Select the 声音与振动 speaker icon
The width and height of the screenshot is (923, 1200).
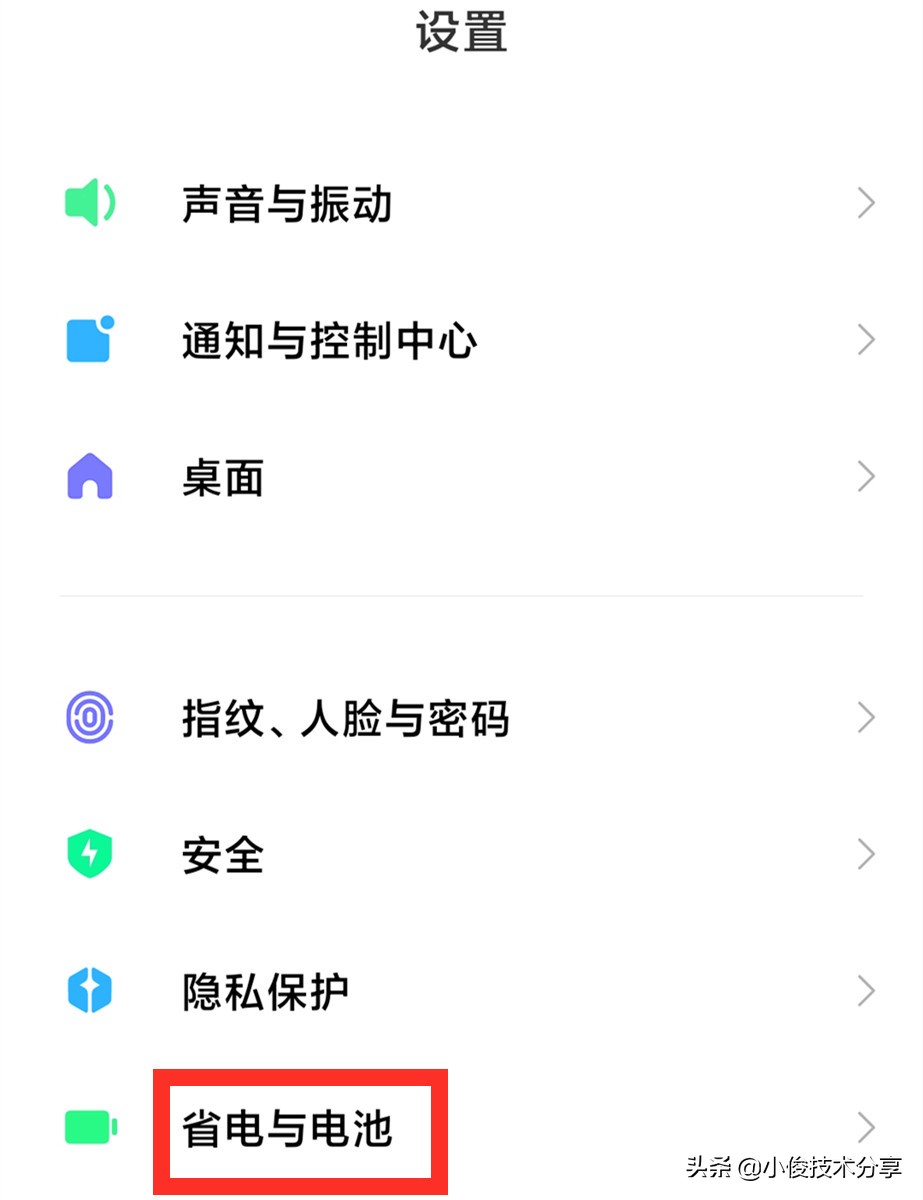90,203
